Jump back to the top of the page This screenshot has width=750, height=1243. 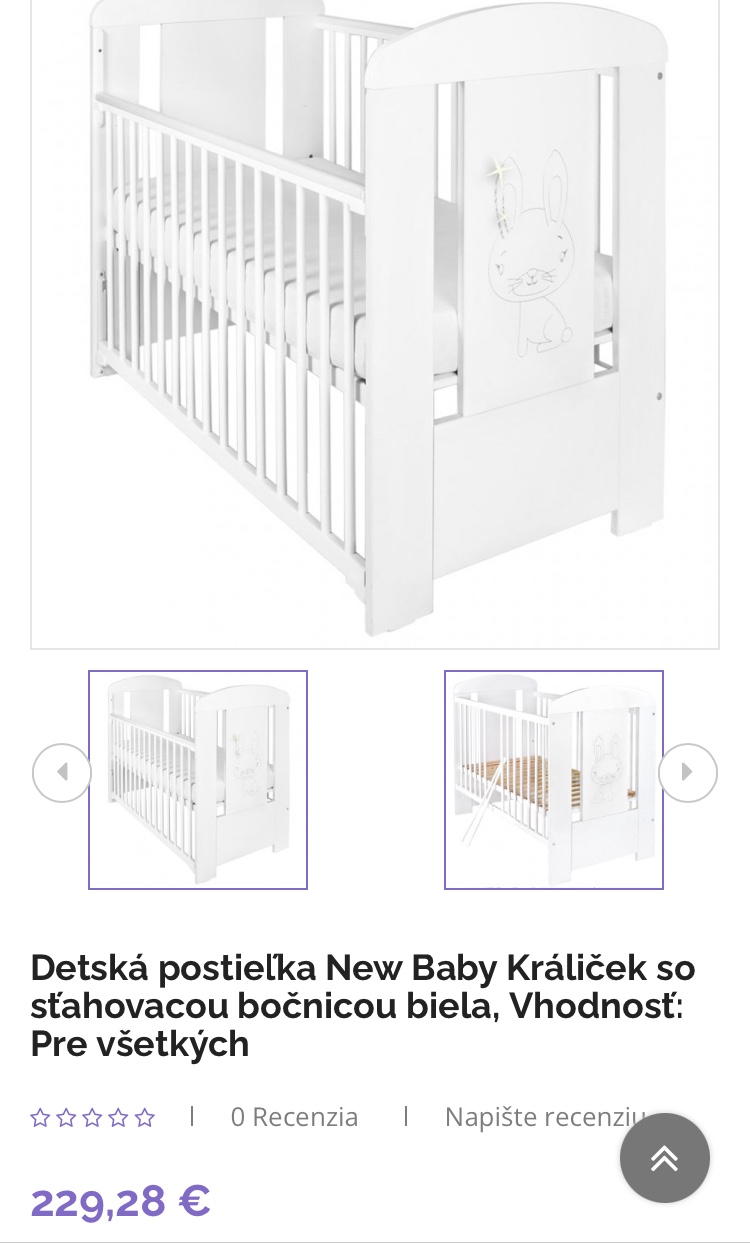(664, 1158)
